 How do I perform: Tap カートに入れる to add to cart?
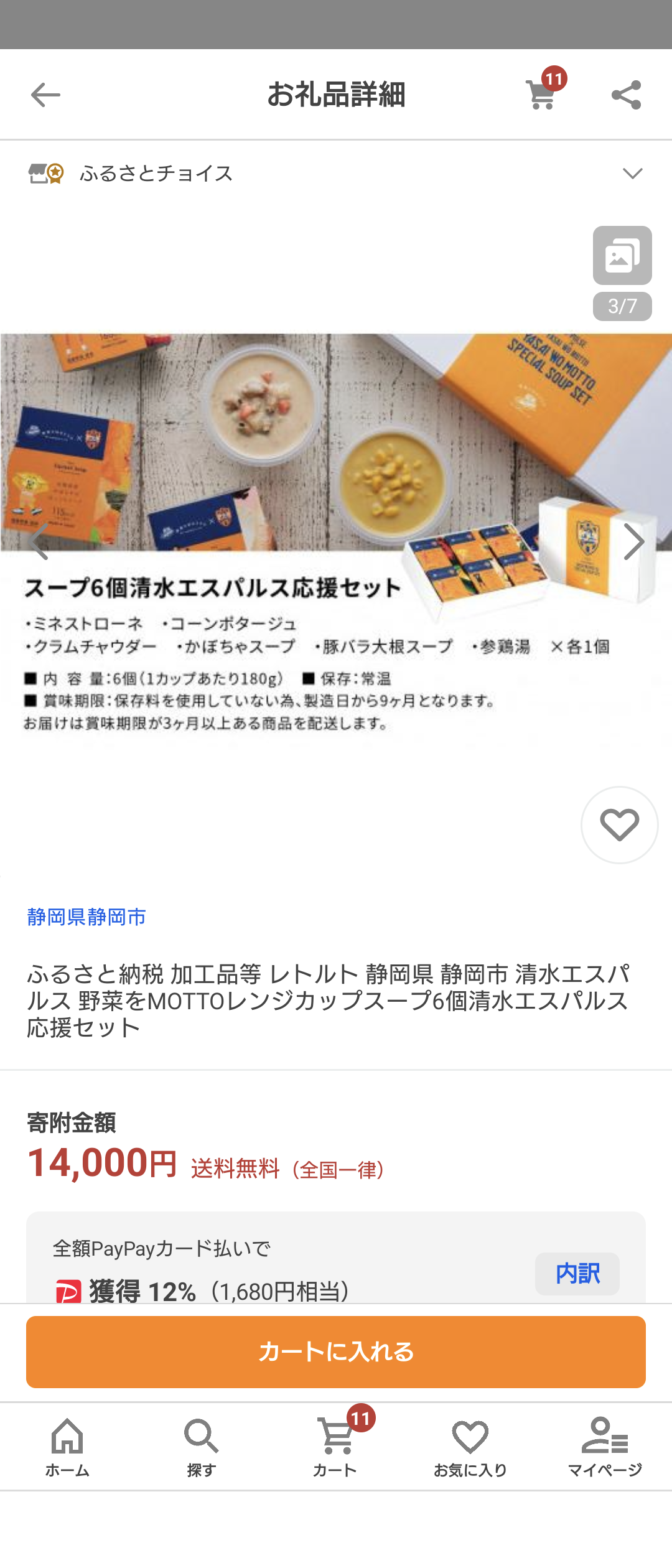click(x=336, y=1352)
